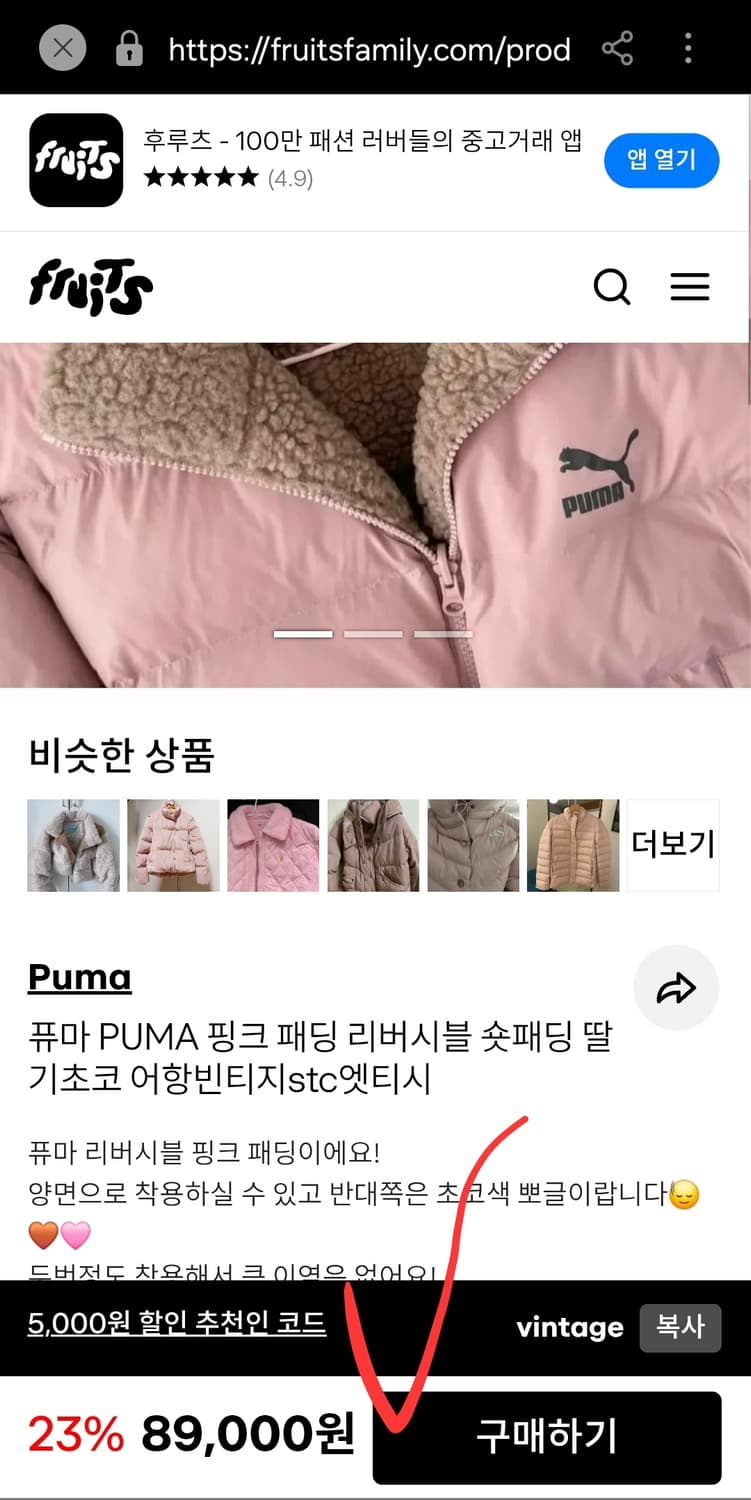Open the pink quilted jacket thumbnail

click(x=273, y=844)
